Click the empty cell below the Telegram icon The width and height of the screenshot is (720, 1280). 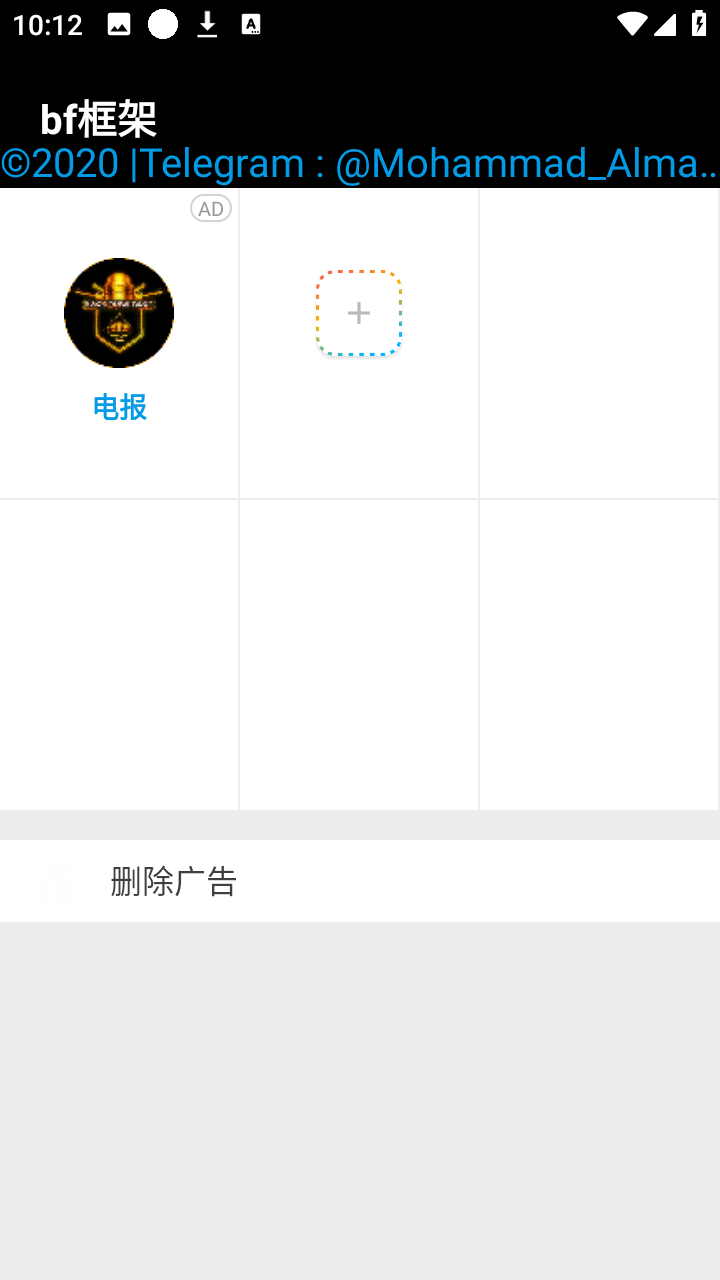point(118,652)
